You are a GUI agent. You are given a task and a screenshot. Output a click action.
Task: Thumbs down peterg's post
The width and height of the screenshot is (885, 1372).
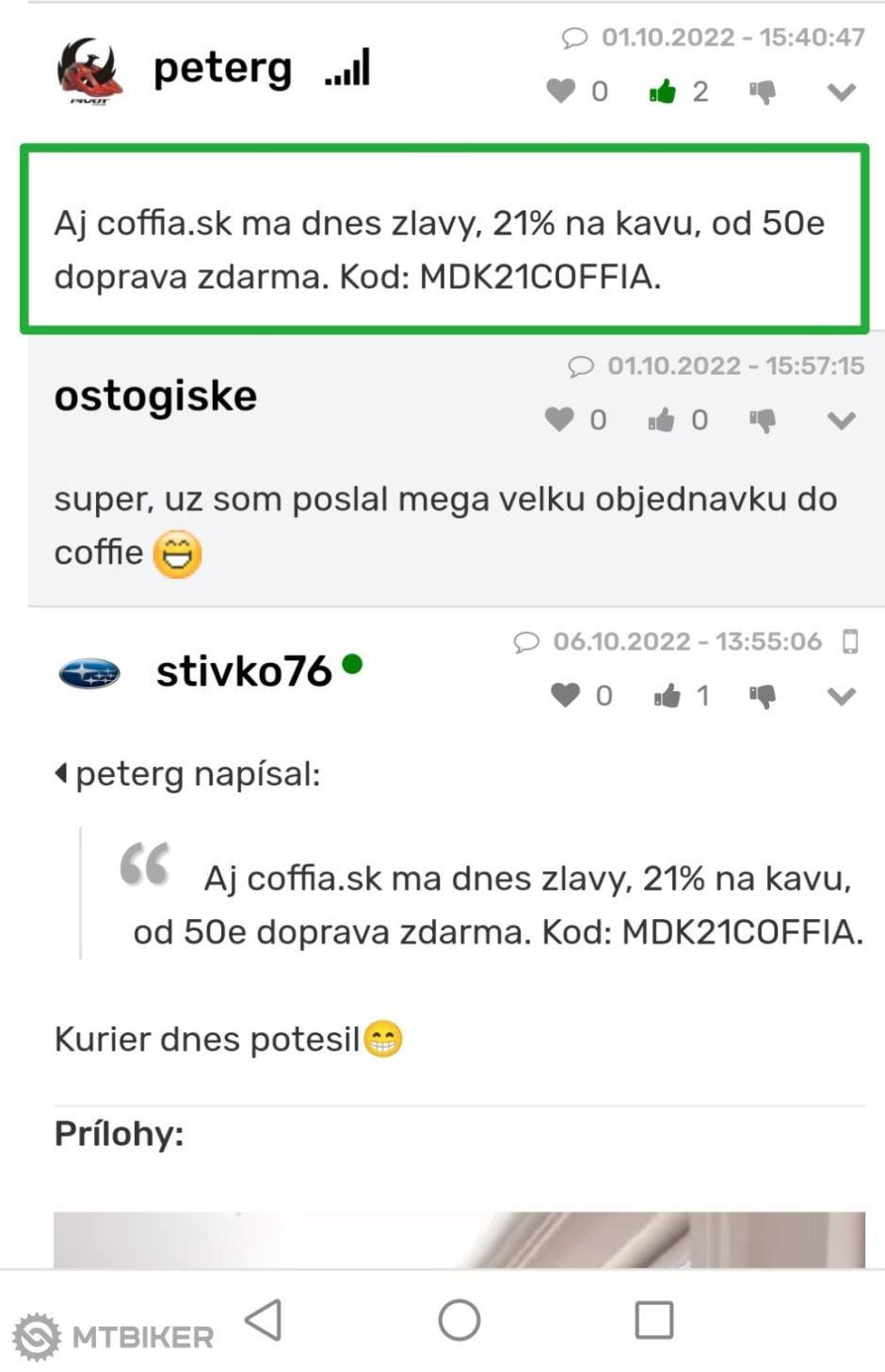763,91
